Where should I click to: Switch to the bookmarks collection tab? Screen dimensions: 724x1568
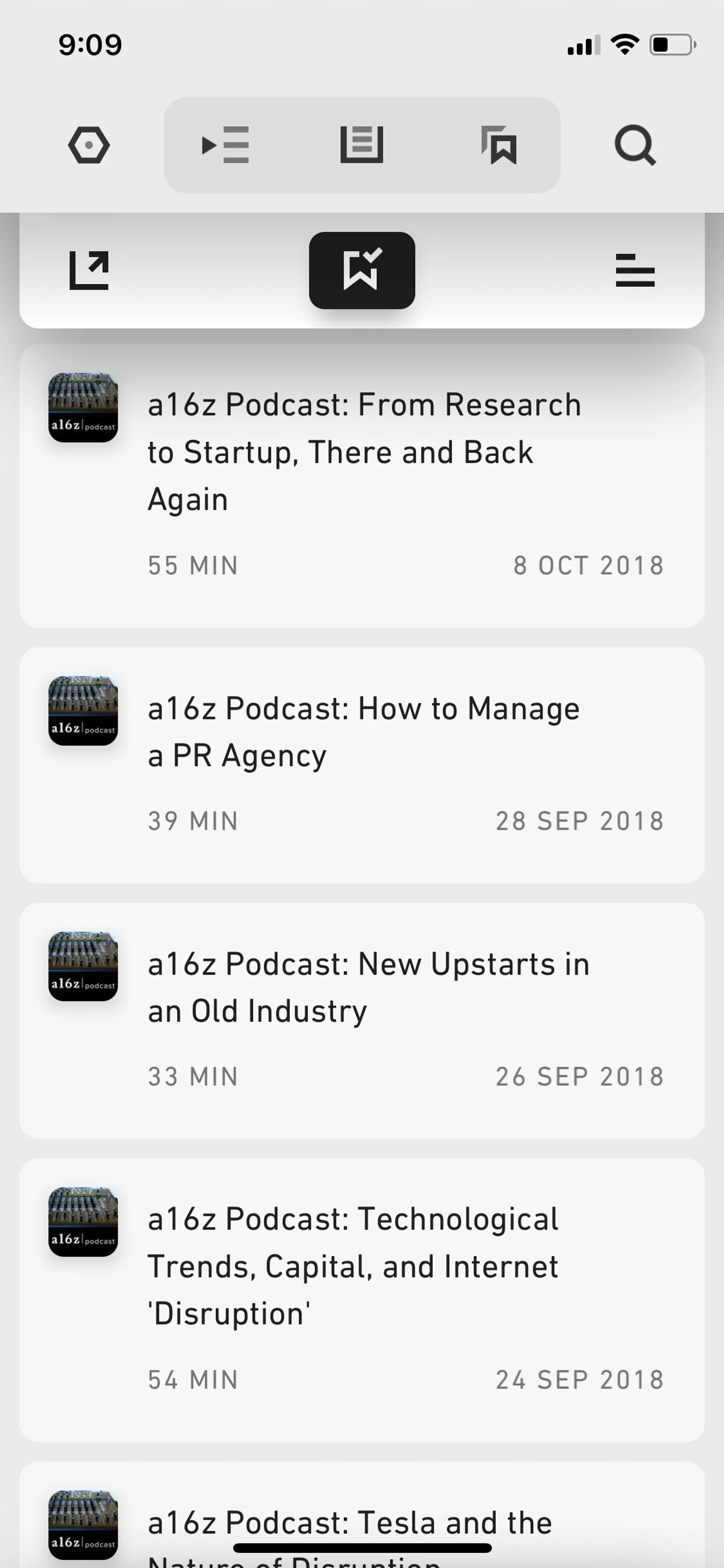(x=499, y=146)
